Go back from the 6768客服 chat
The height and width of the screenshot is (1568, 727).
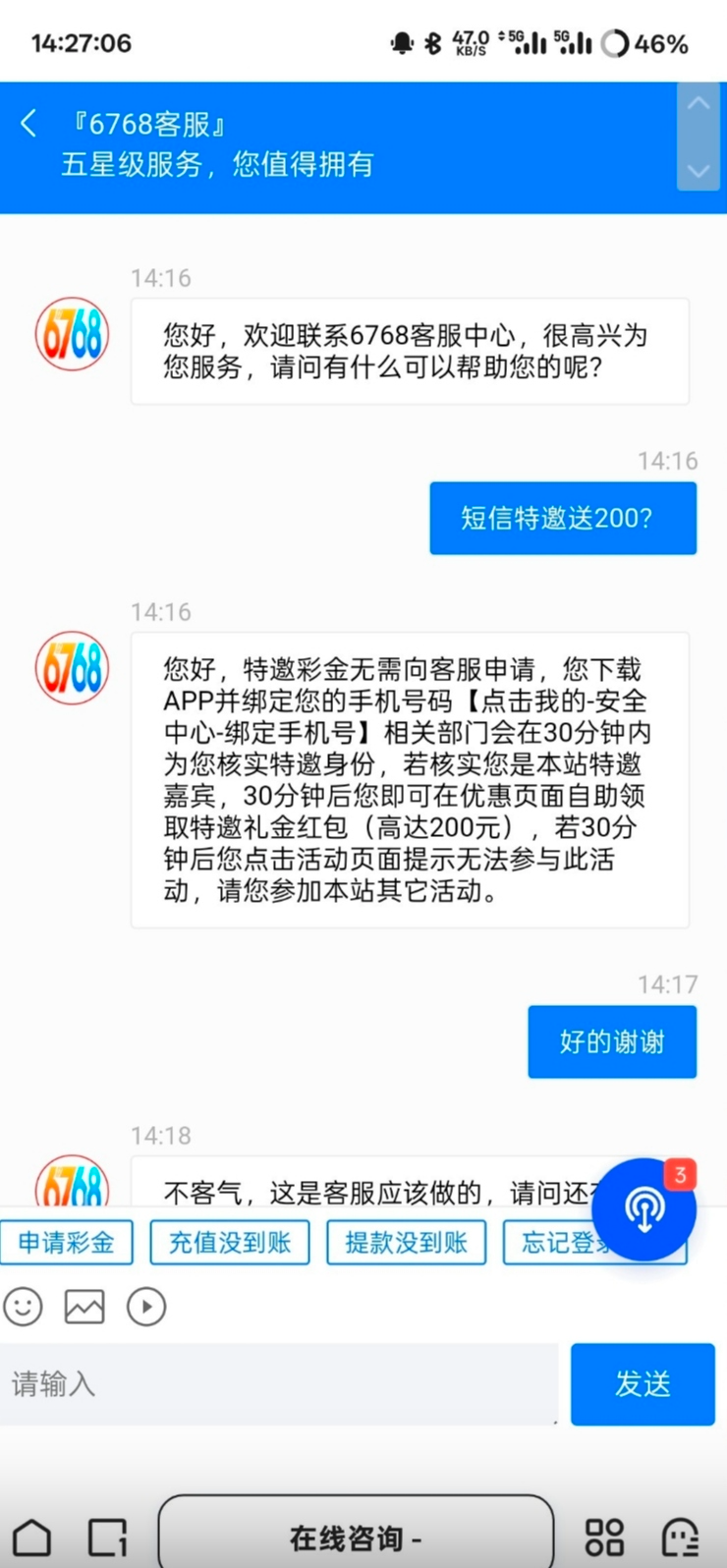tap(28, 124)
